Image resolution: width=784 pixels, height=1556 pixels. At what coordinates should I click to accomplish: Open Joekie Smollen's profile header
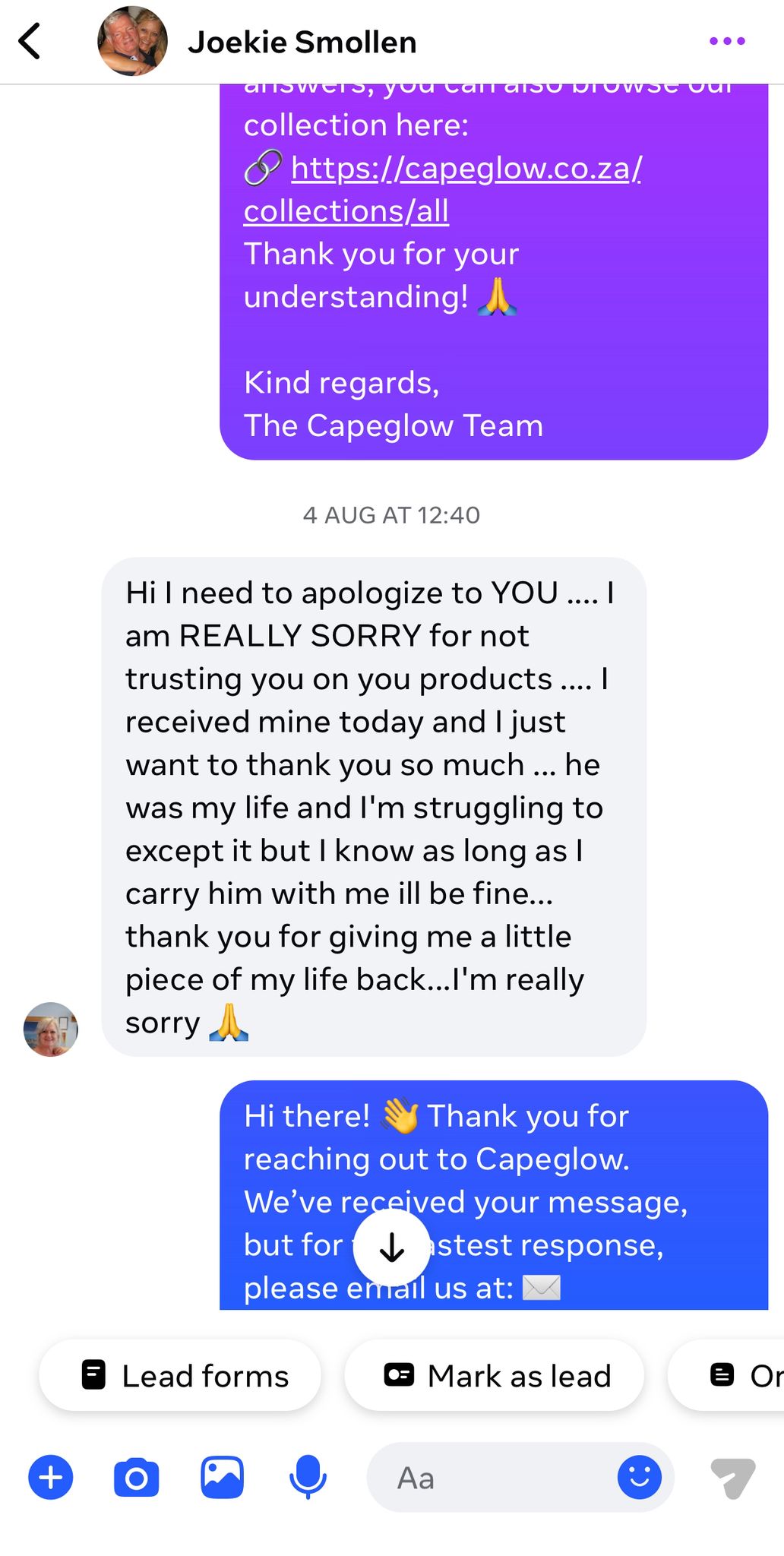[301, 43]
